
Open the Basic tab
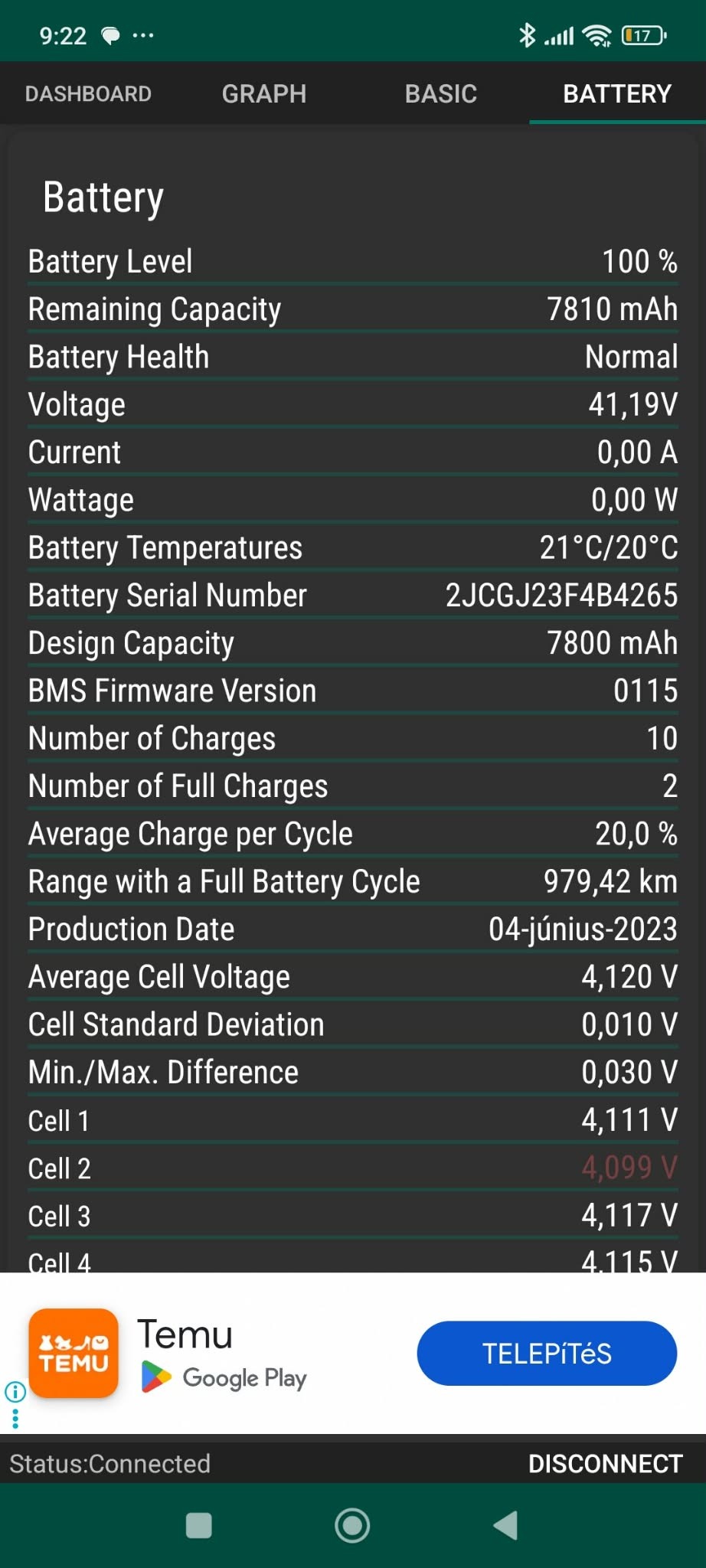pos(440,94)
